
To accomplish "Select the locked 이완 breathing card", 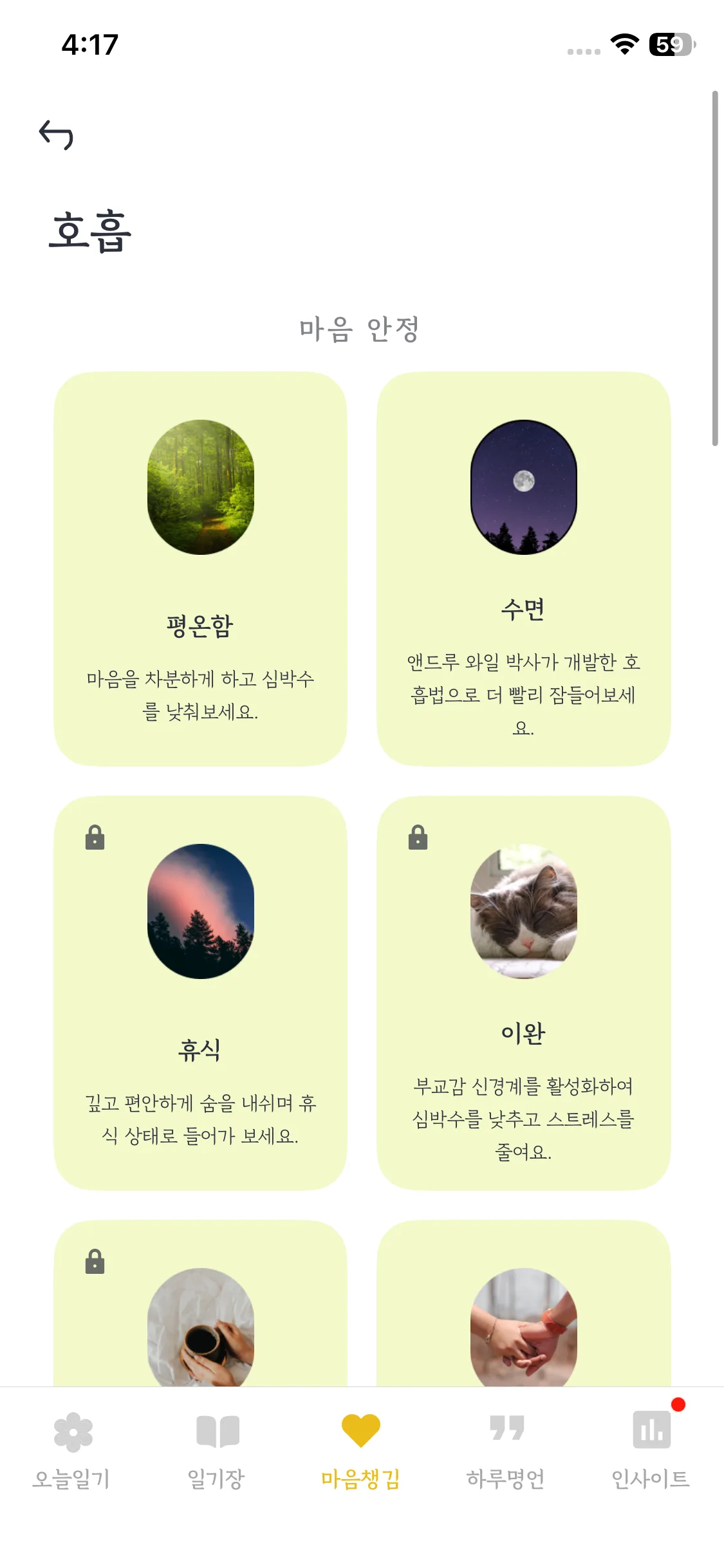I will point(523,993).
